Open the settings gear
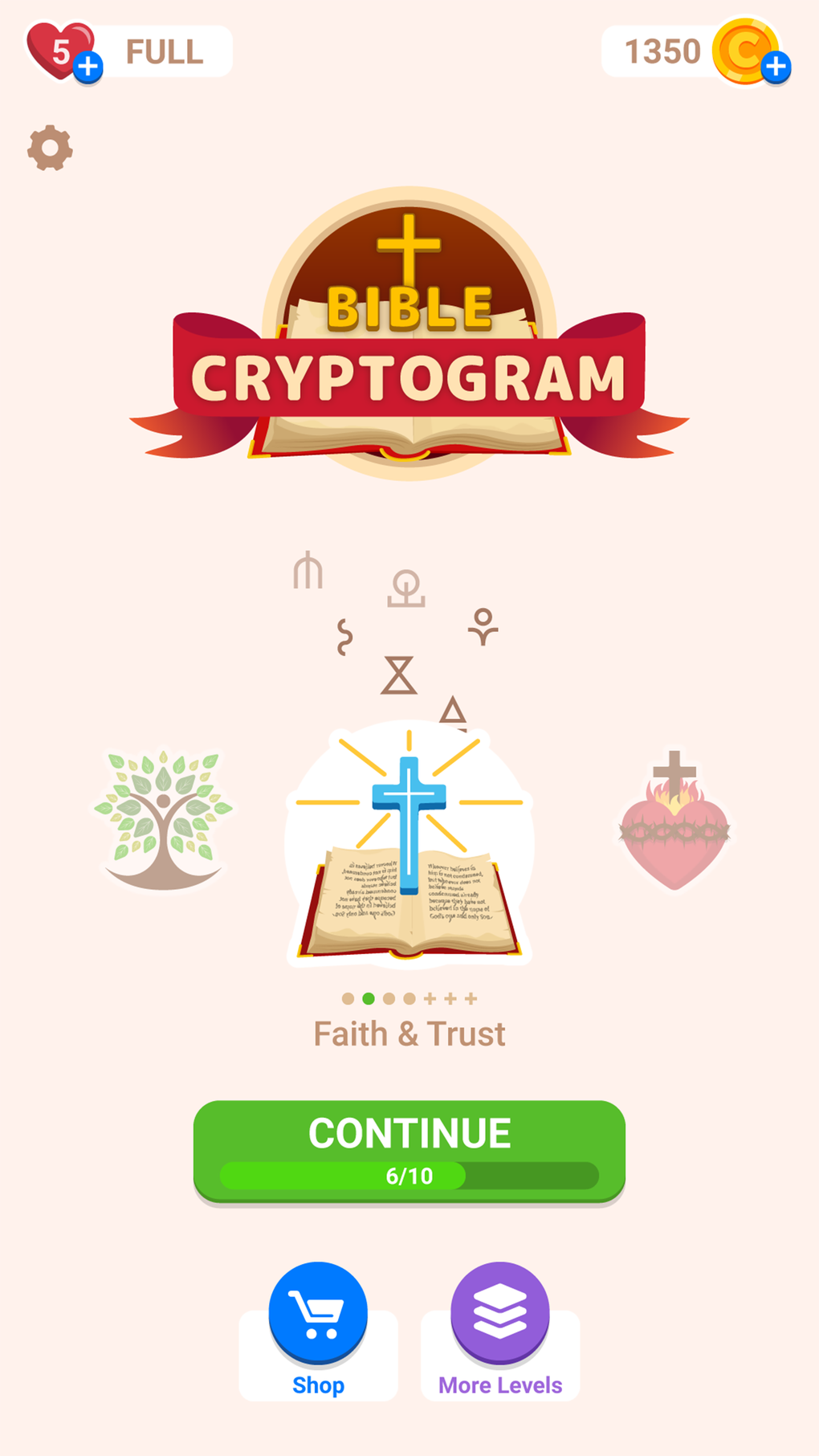Viewport: 819px width, 1456px height. point(50,148)
